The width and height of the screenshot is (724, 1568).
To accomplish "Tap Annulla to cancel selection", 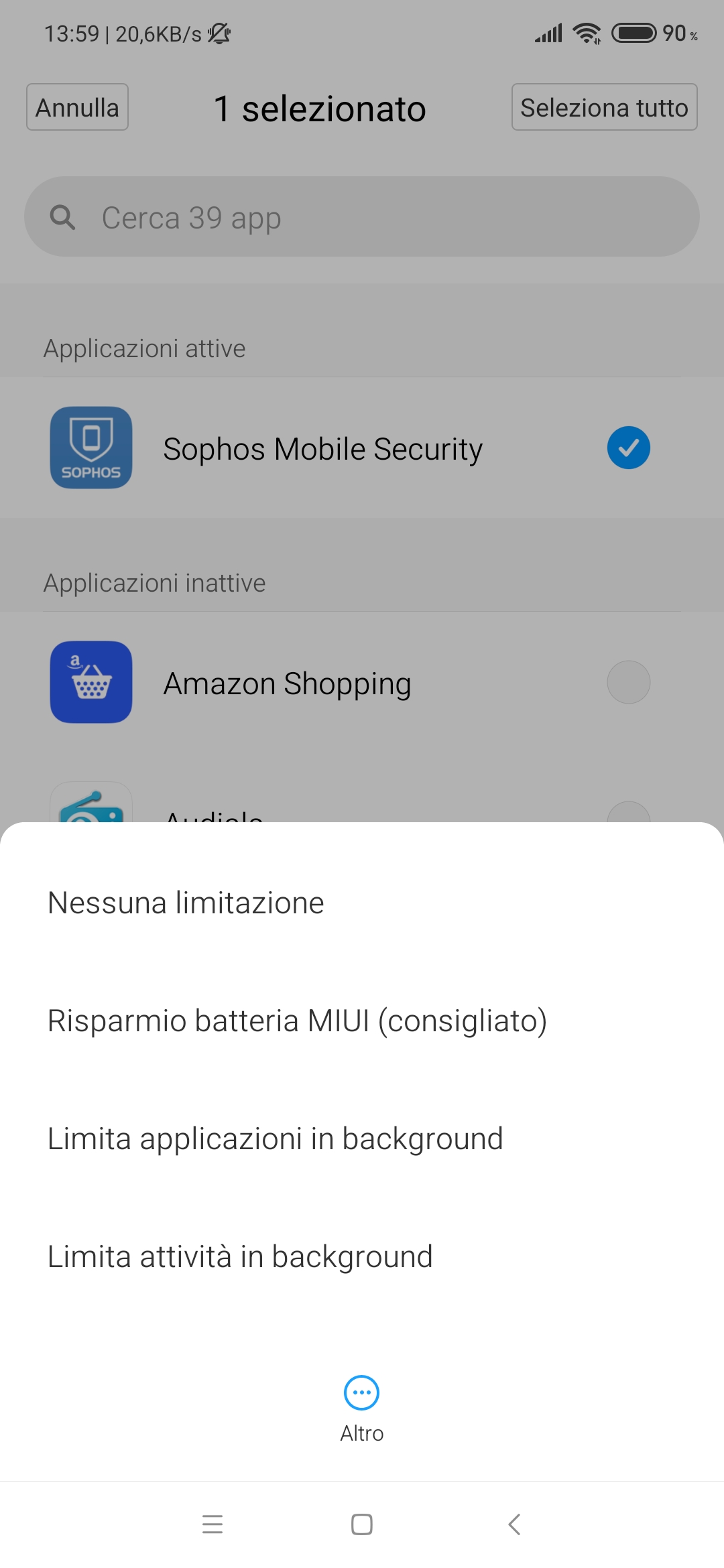I will [77, 107].
